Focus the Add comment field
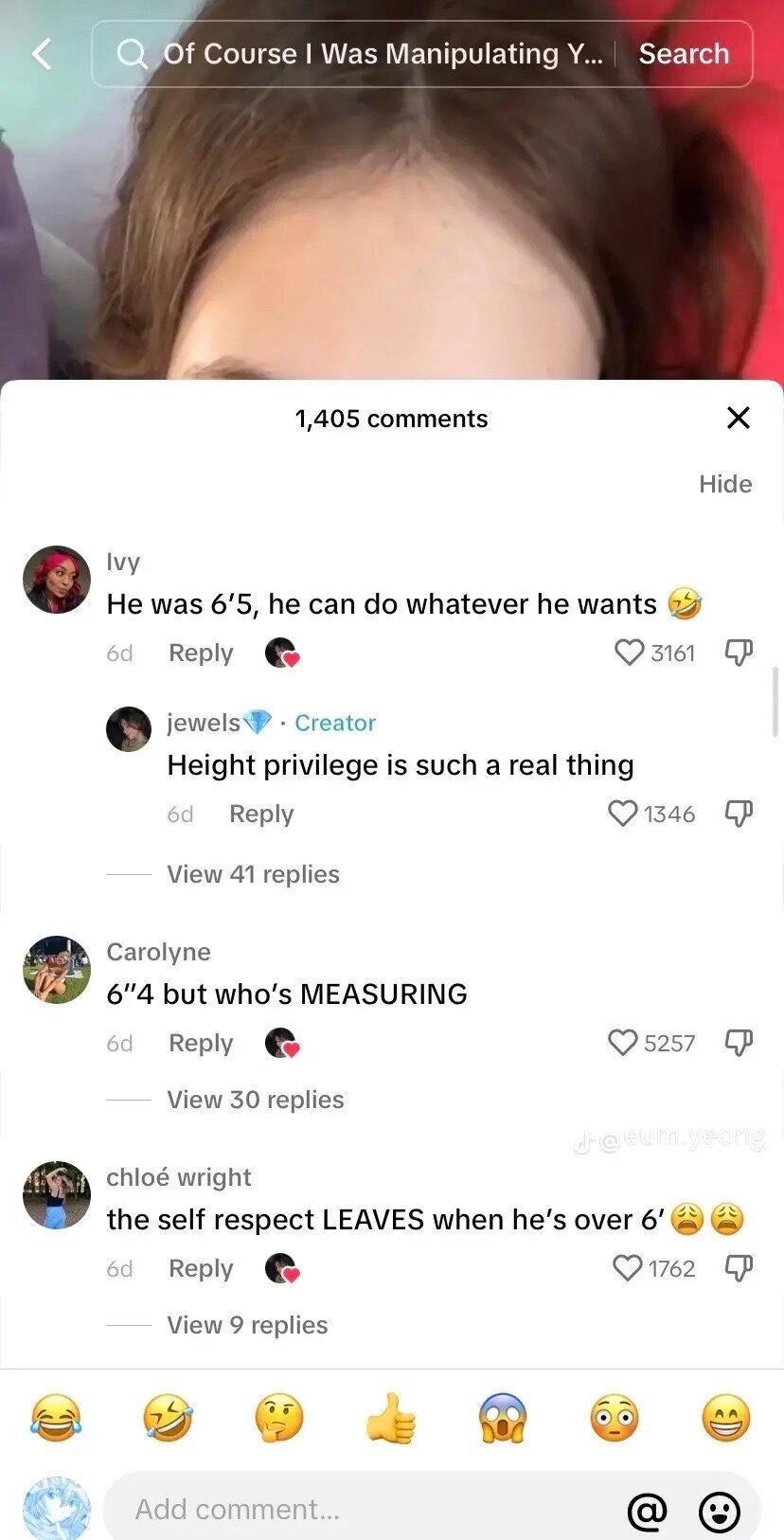The width and height of the screenshot is (784, 1540). coord(360,1509)
